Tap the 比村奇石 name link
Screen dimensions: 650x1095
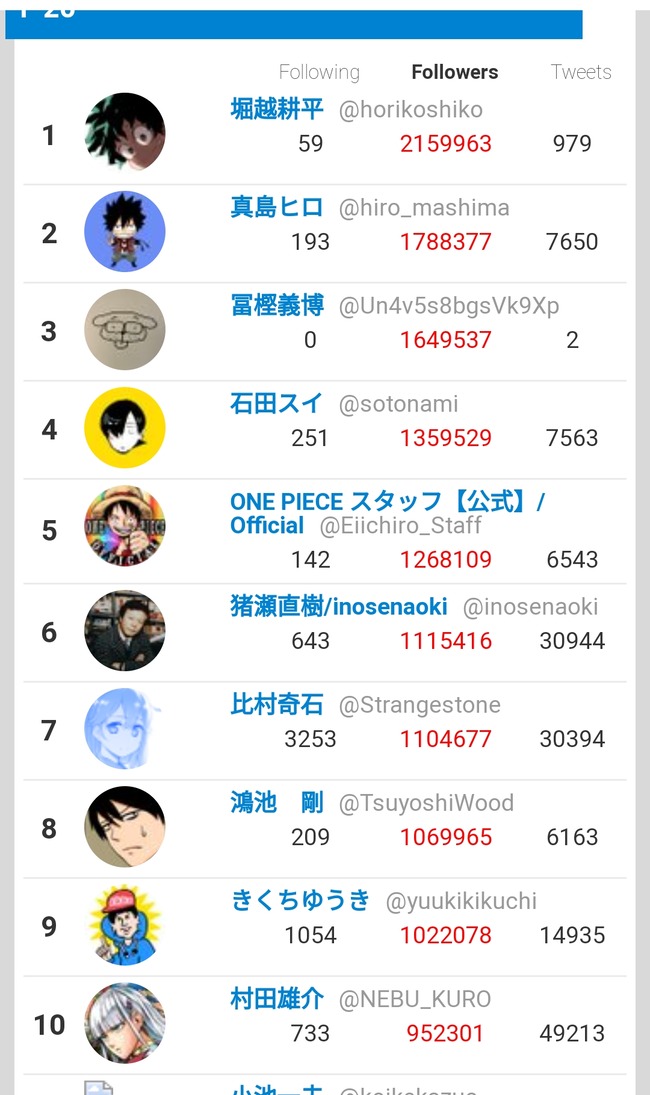click(x=277, y=704)
